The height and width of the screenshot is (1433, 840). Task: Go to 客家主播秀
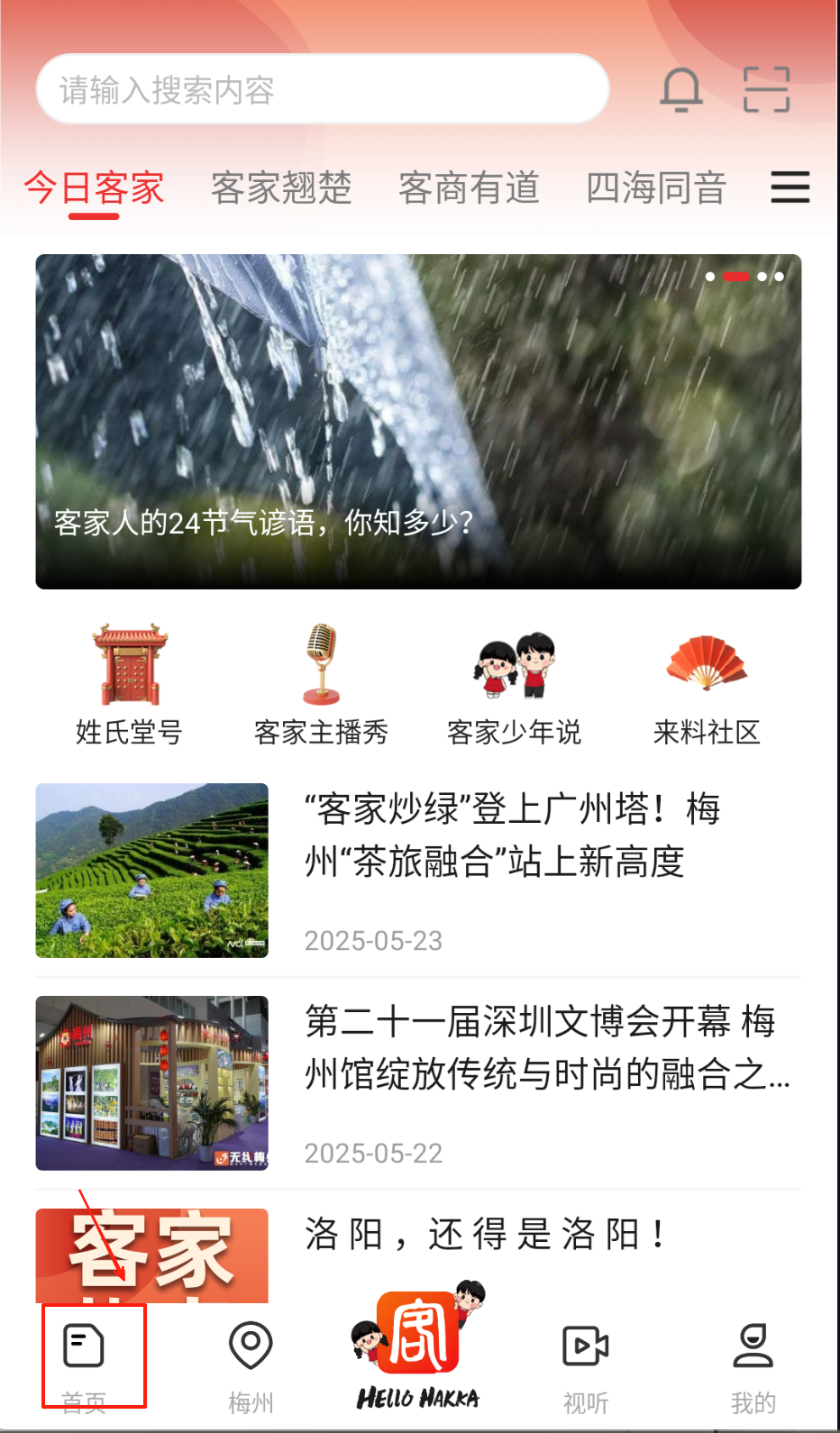(x=321, y=685)
